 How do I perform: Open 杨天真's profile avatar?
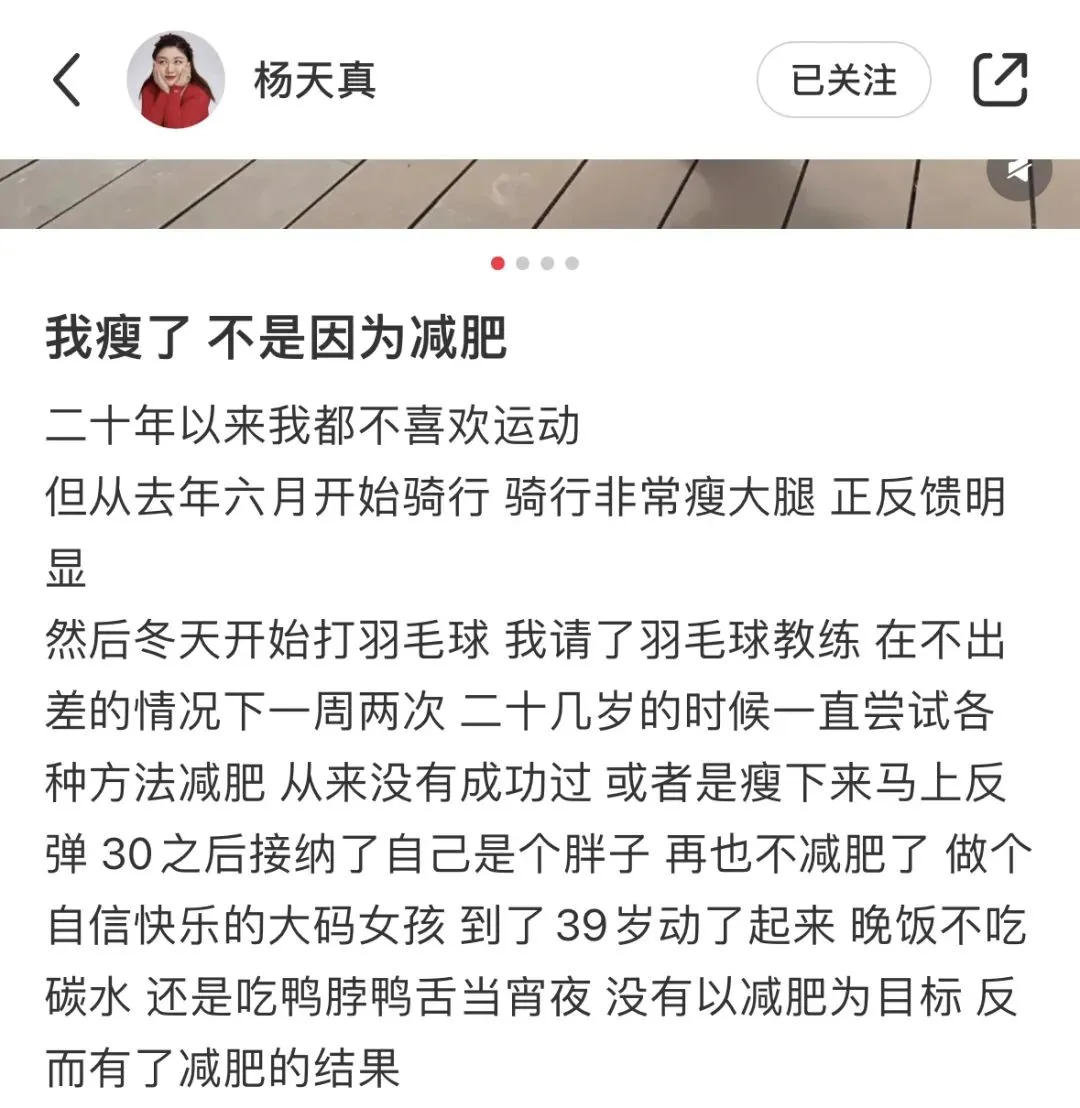coord(175,80)
